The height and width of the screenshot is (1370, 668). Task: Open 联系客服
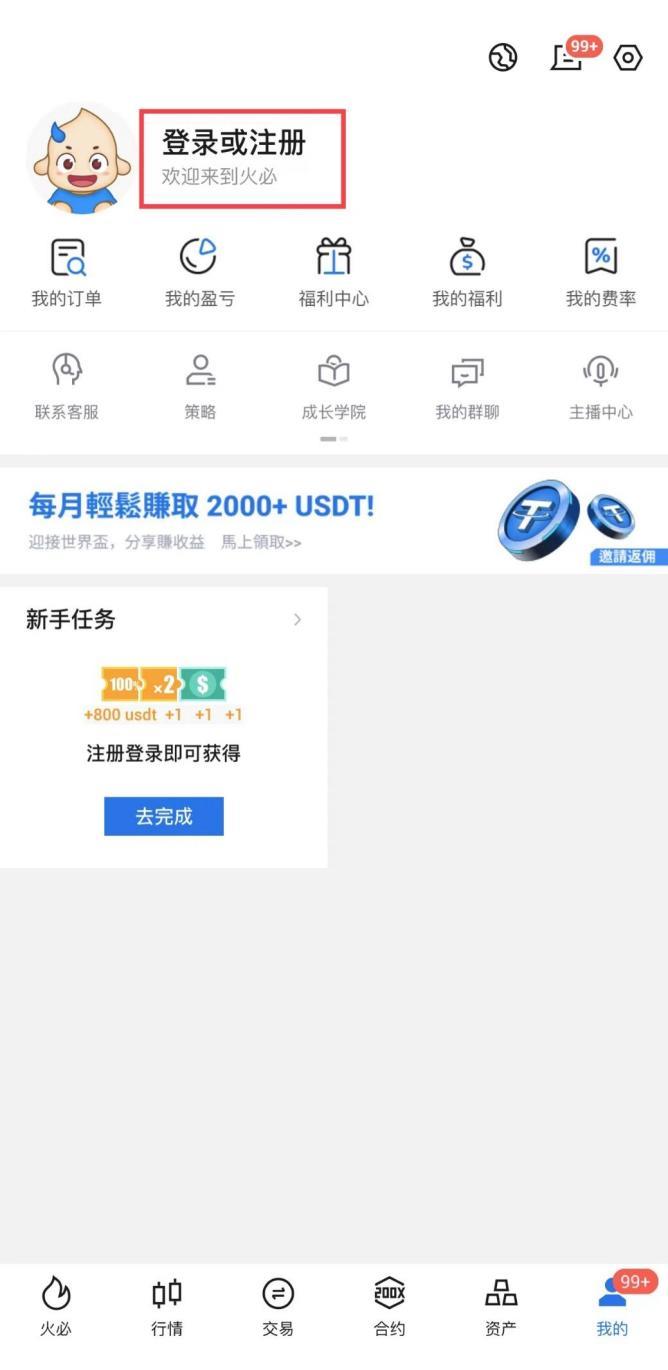(67, 387)
